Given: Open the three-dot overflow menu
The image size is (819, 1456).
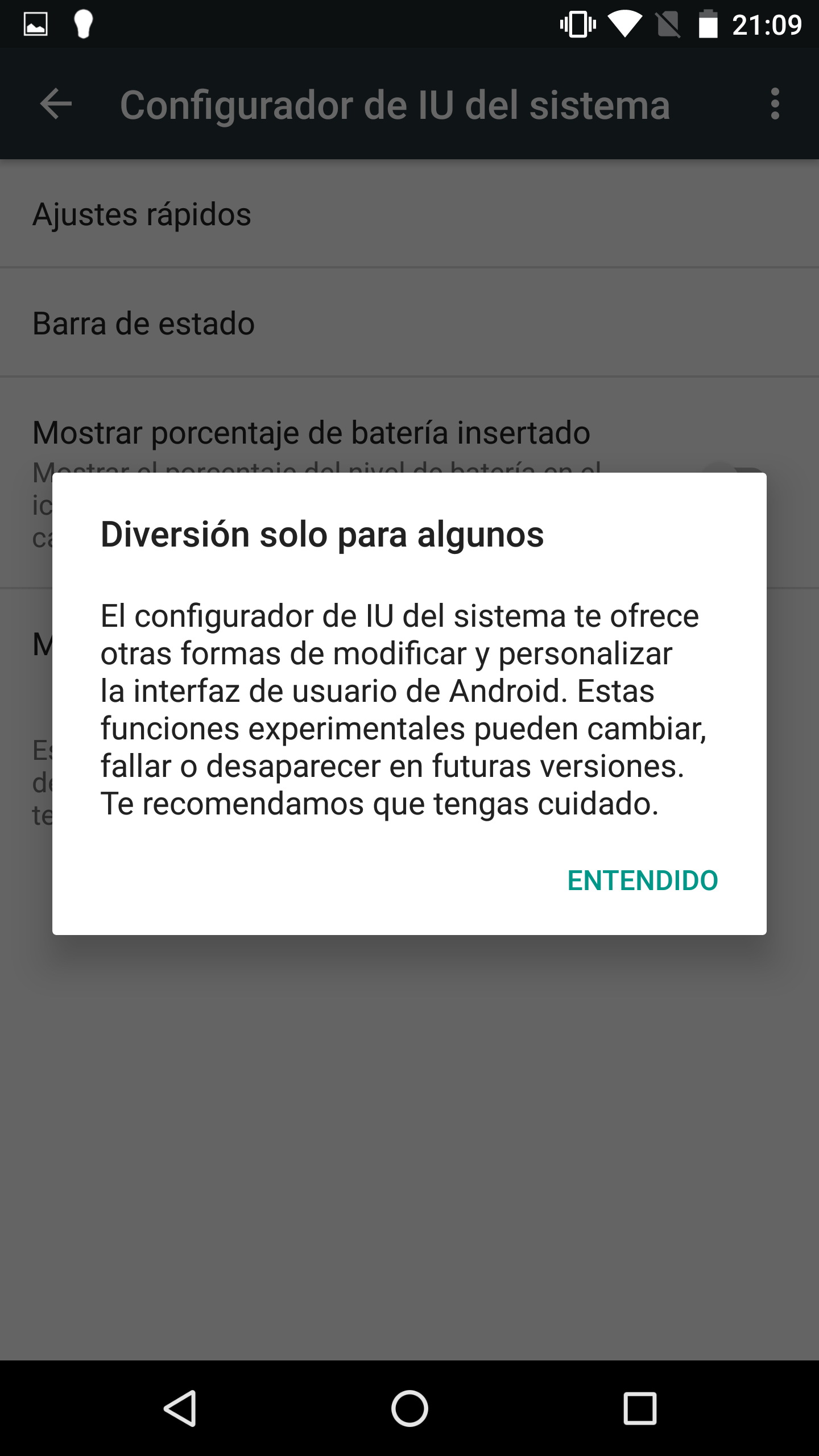Looking at the screenshot, I should (x=775, y=104).
